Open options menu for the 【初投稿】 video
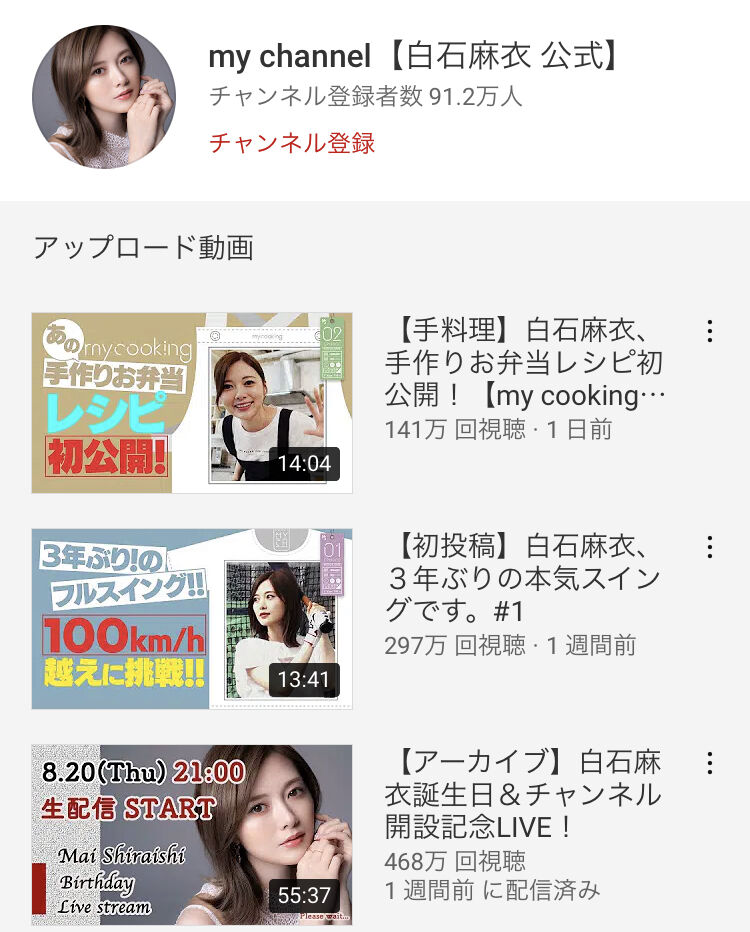The height and width of the screenshot is (932, 750). (709, 547)
